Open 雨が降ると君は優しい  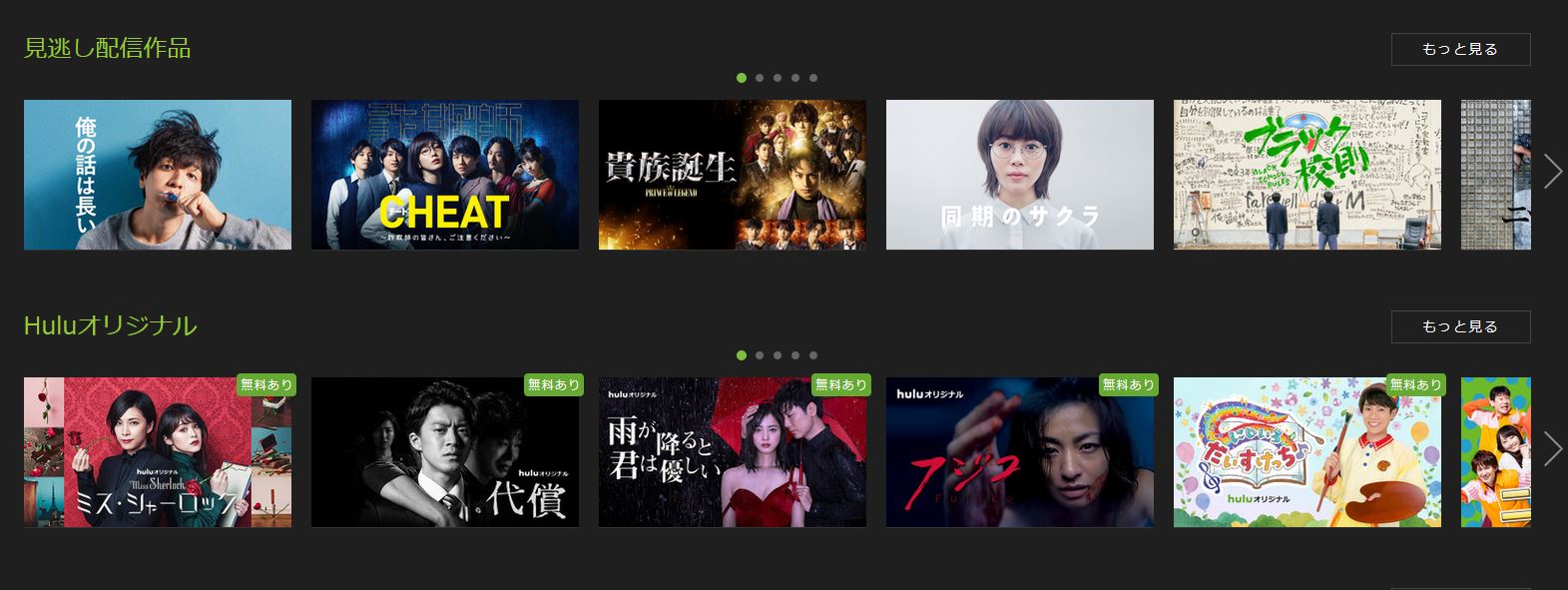[x=733, y=452]
